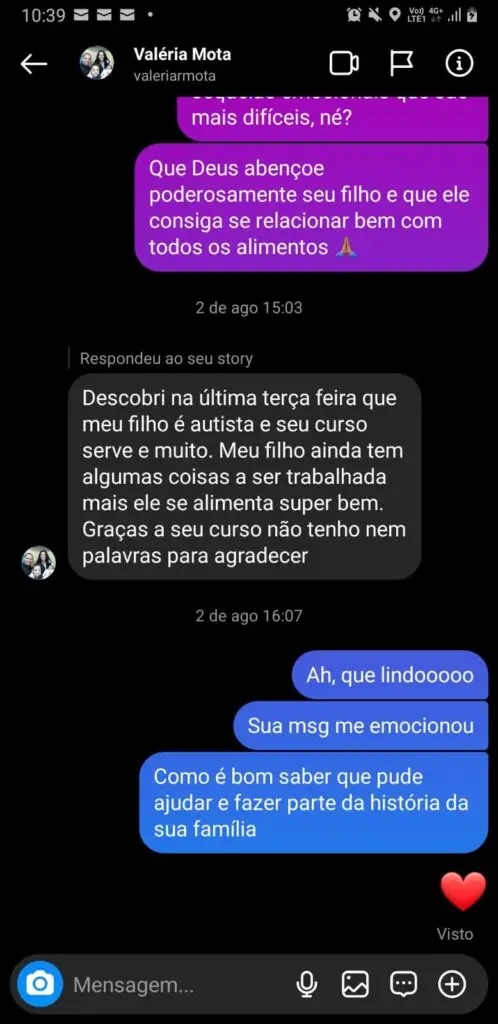Open Valéria Mota's profile from header name
This screenshot has height=1024, width=498.
point(182,55)
